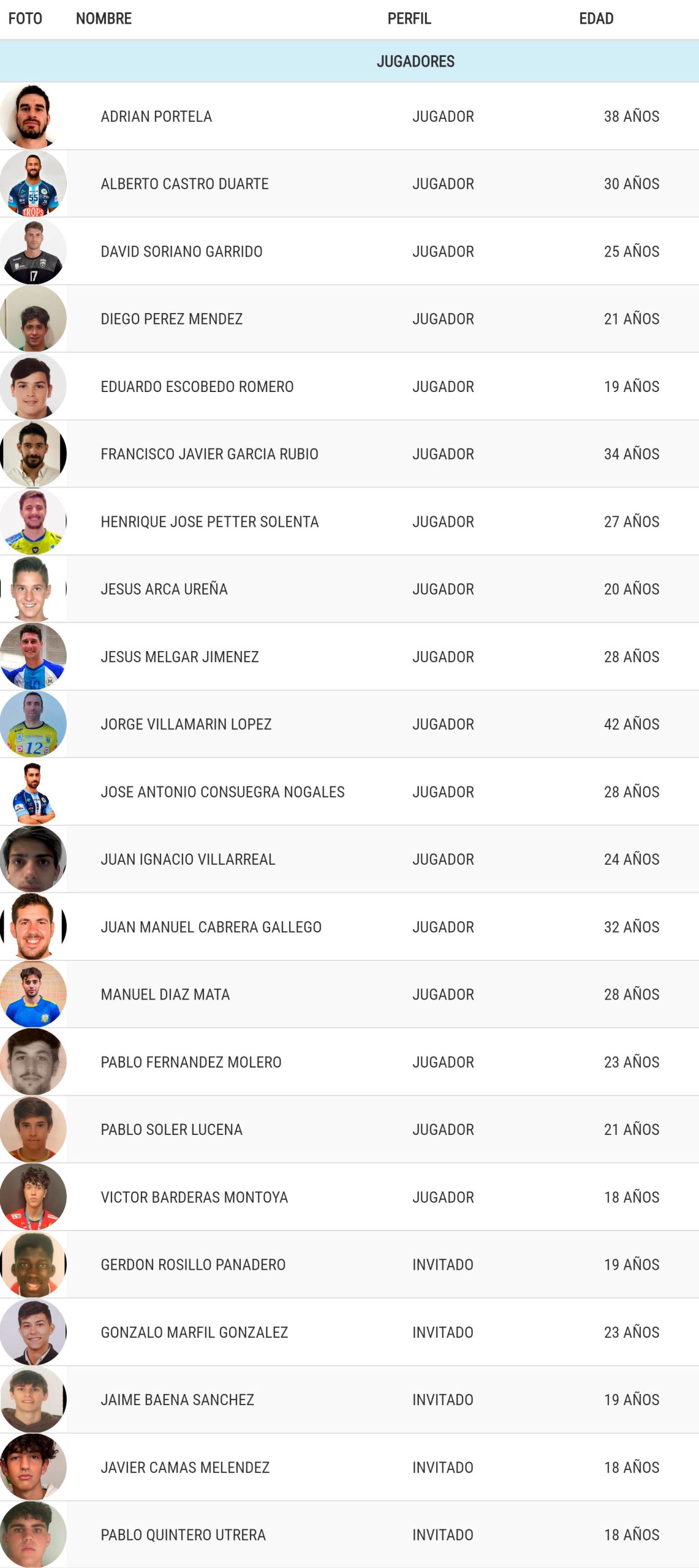Open Manuel Diaz Mata's row
Image resolution: width=699 pixels, height=1568 pixels.
(x=165, y=994)
